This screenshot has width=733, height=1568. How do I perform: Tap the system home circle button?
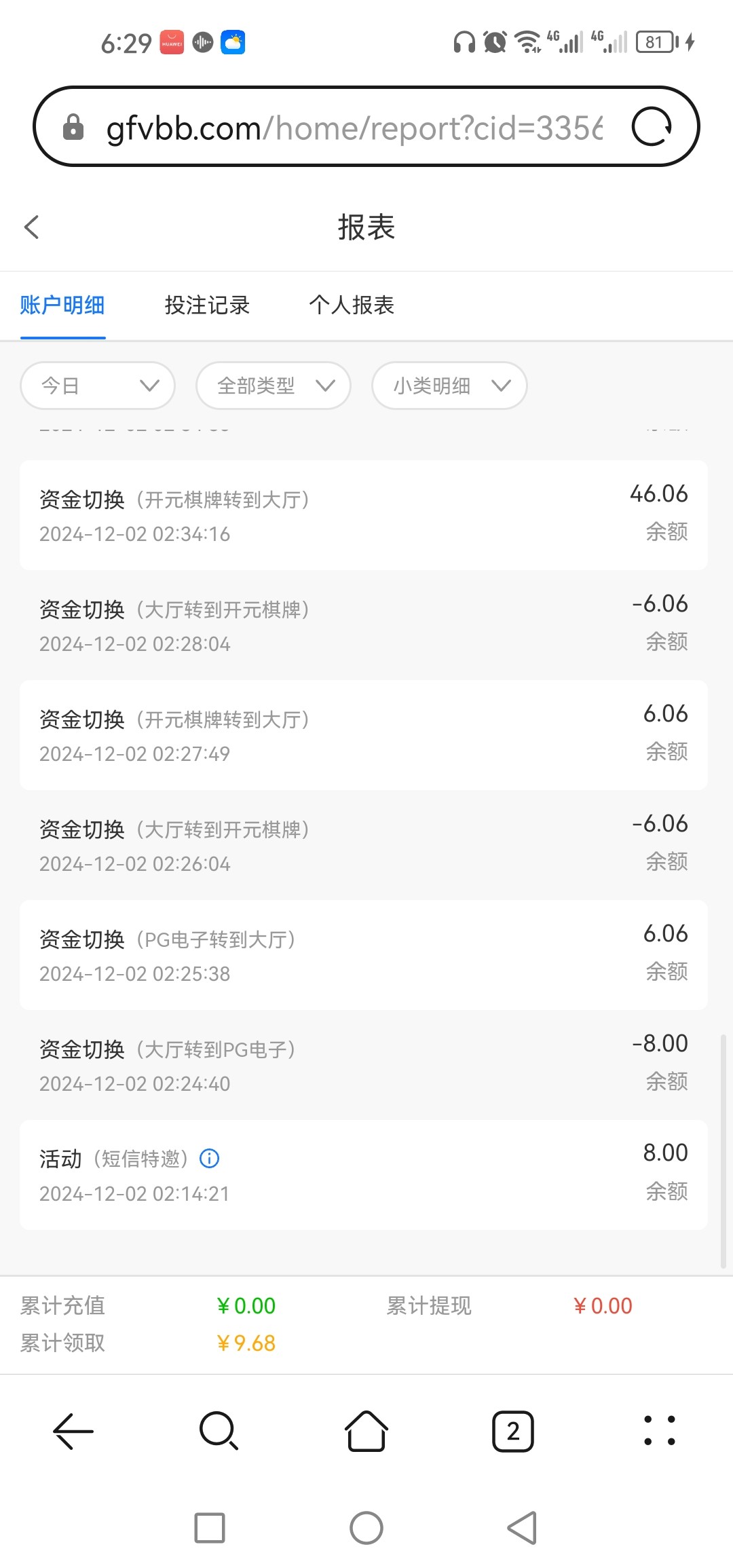point(366,1528)
